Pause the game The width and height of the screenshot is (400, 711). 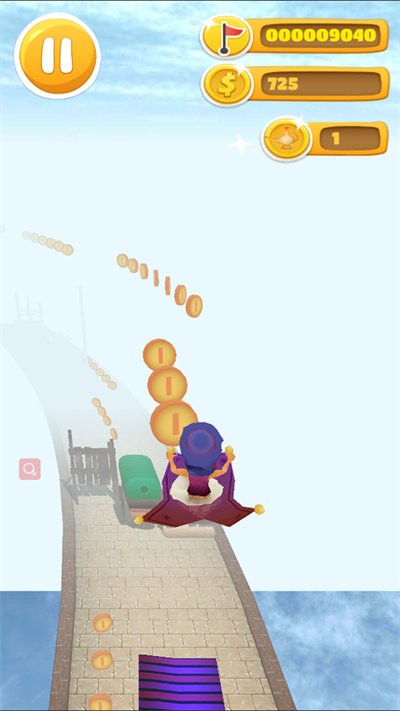(x=57, y=56)
